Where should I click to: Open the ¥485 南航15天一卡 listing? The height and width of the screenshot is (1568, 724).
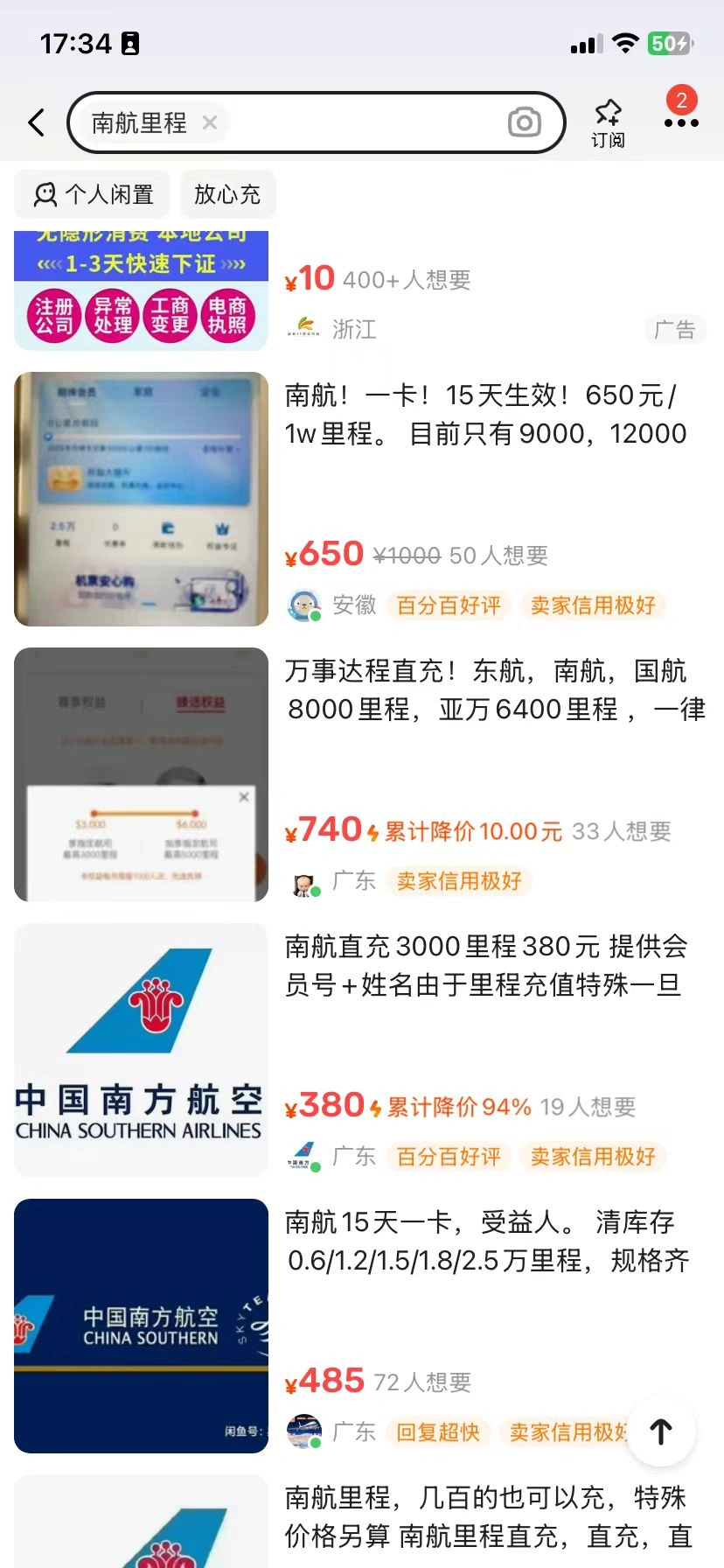click(487, 1242)
